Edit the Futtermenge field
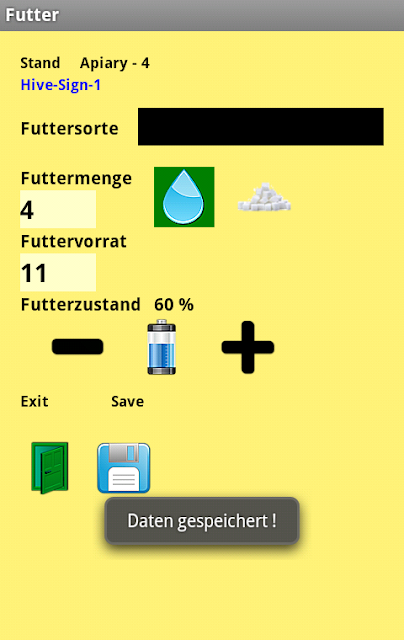Screen dimensions: 404x640 point(58,209)
